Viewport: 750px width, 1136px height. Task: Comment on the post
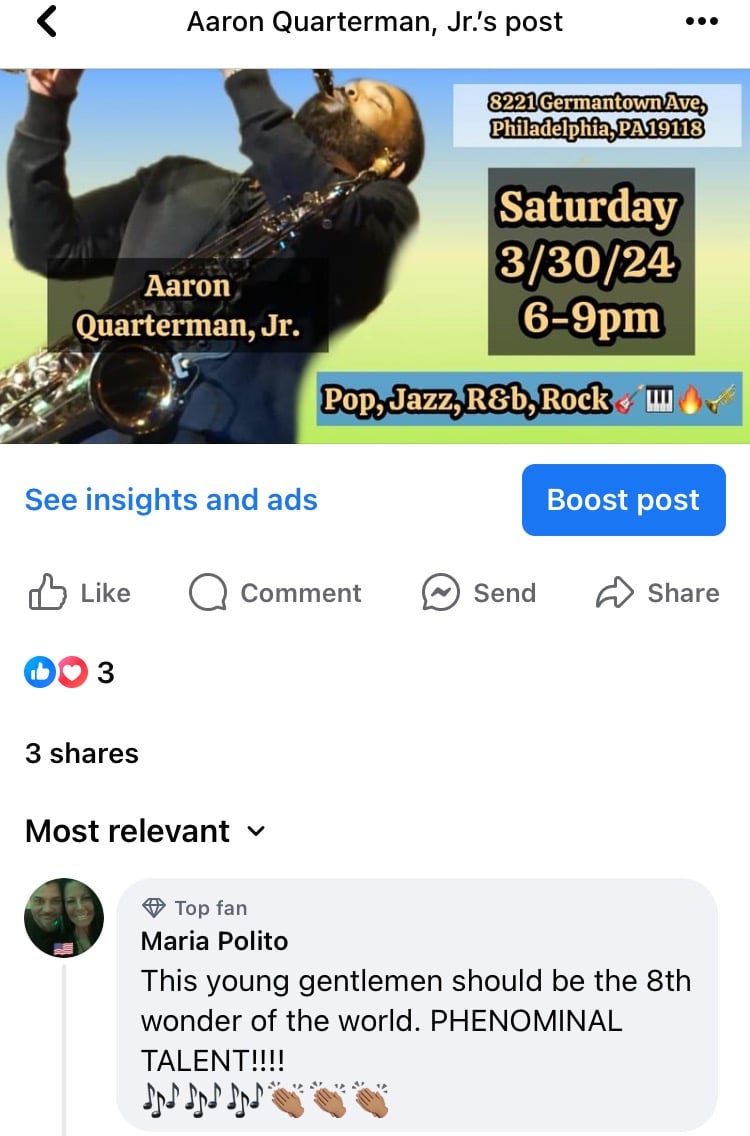(275, 593)
